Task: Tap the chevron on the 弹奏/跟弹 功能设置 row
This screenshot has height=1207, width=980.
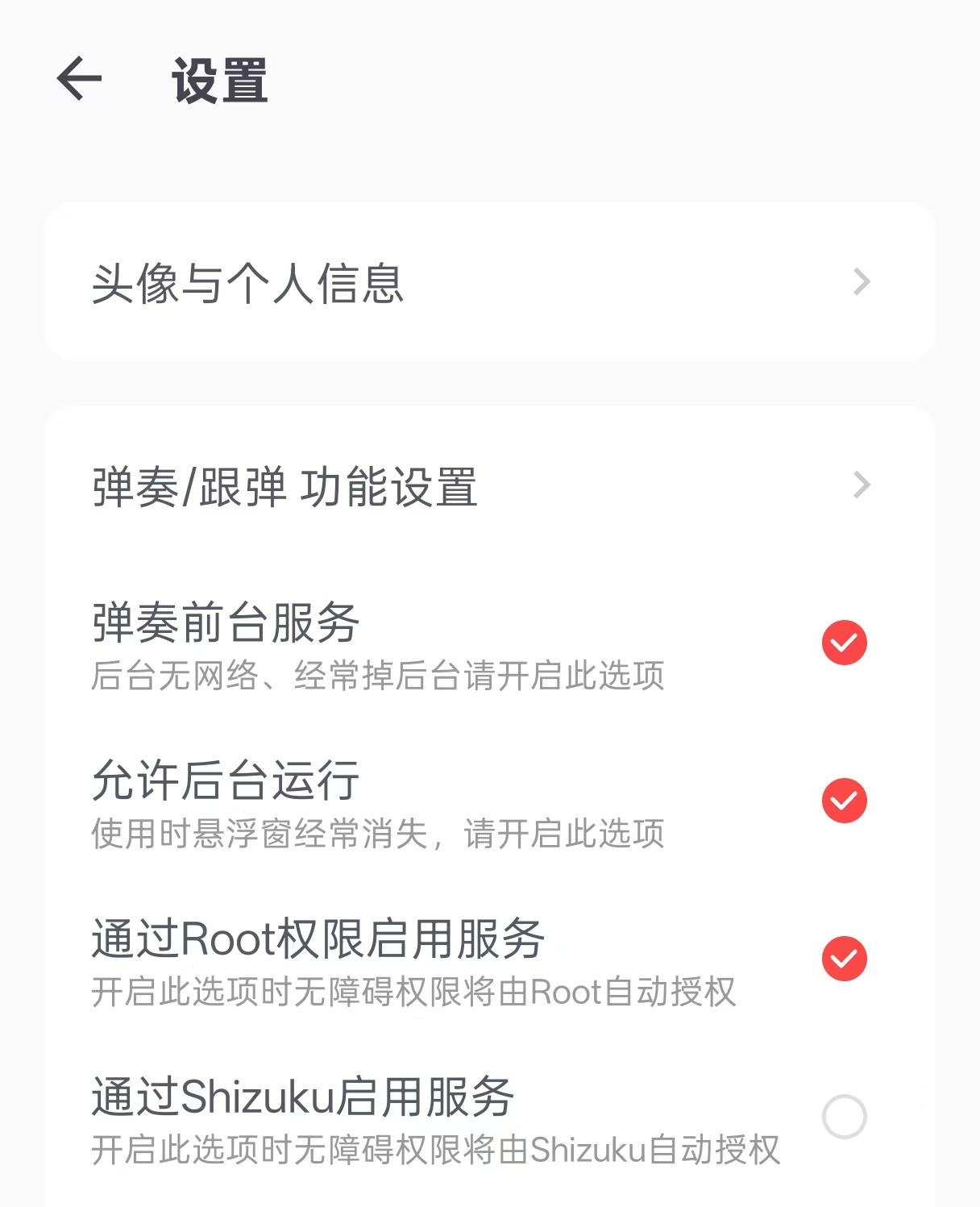Action: click(863, 485)
